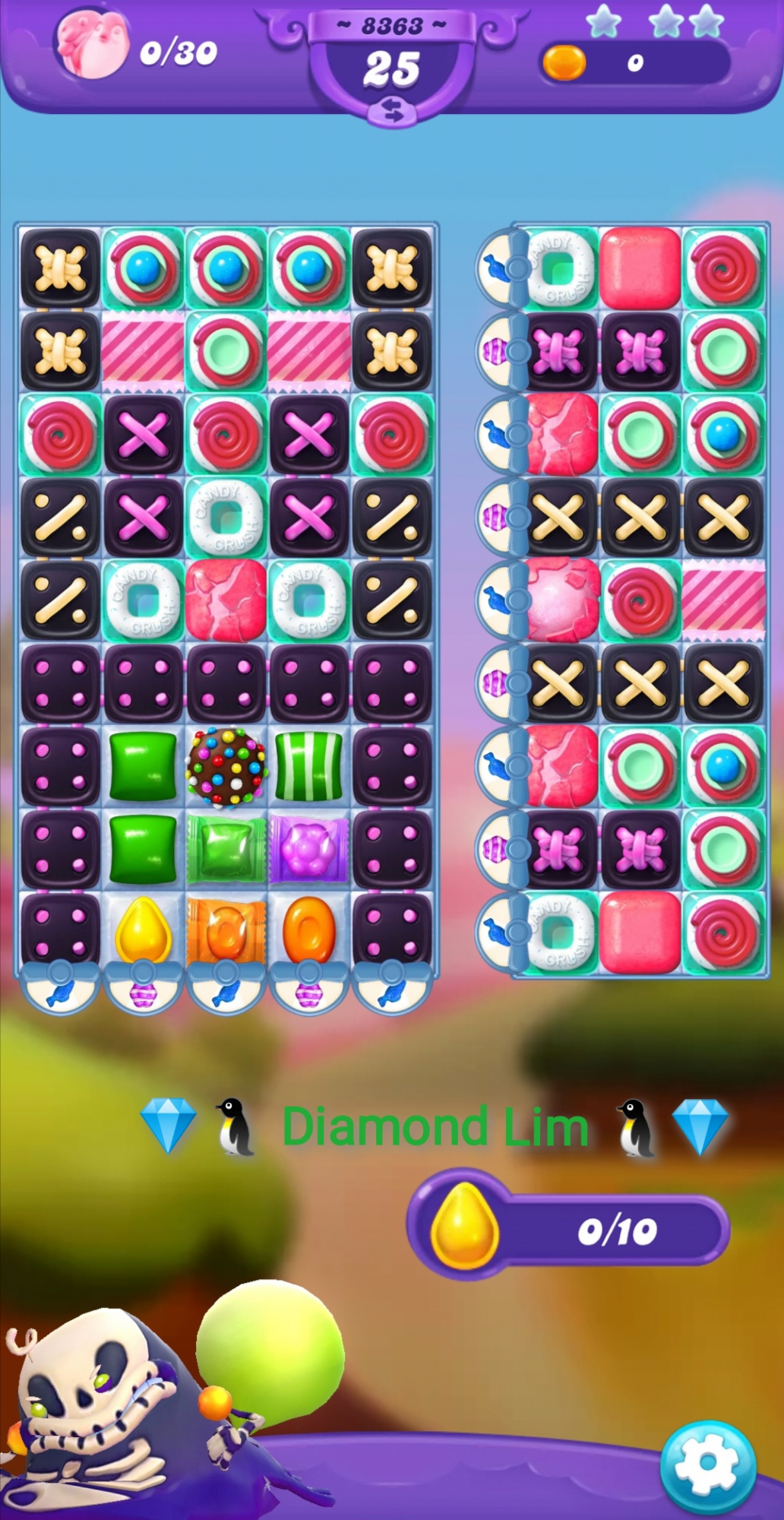Image resolution: width=784 pixels, height=1520 pixels.
Task: Select the orange oval candy
Action: click(308, 930)
